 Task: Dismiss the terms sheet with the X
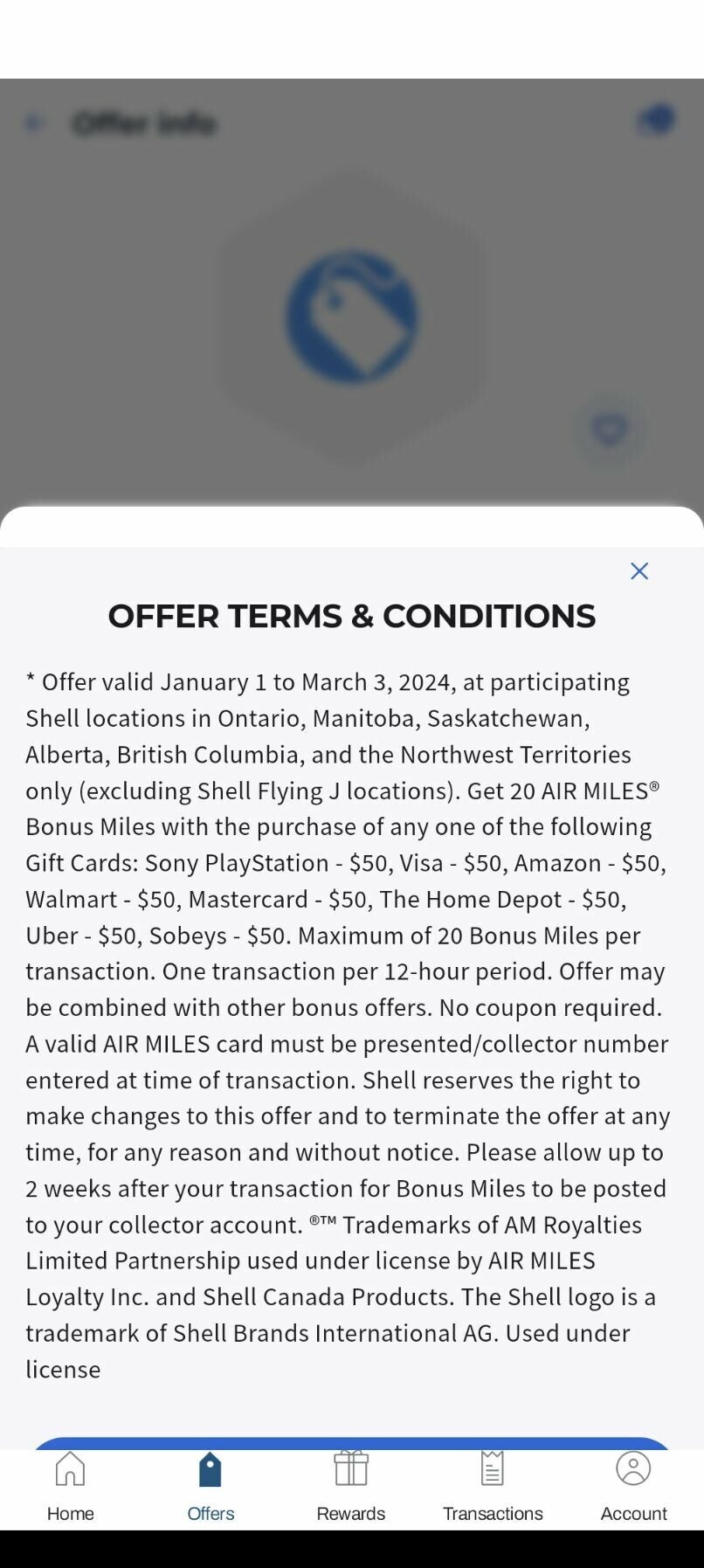click(639, 570)
